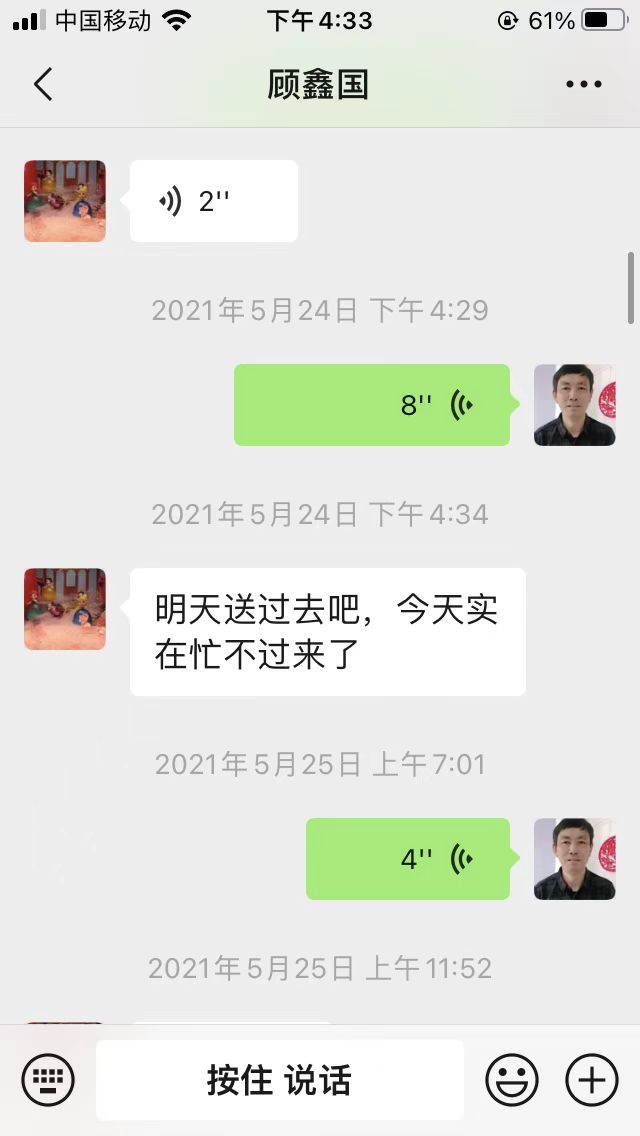The width and height of the screenshot is (640, 1136).
Task: Open my avatar beside the 8-second voice message
Action: click(x=574, y=405)
